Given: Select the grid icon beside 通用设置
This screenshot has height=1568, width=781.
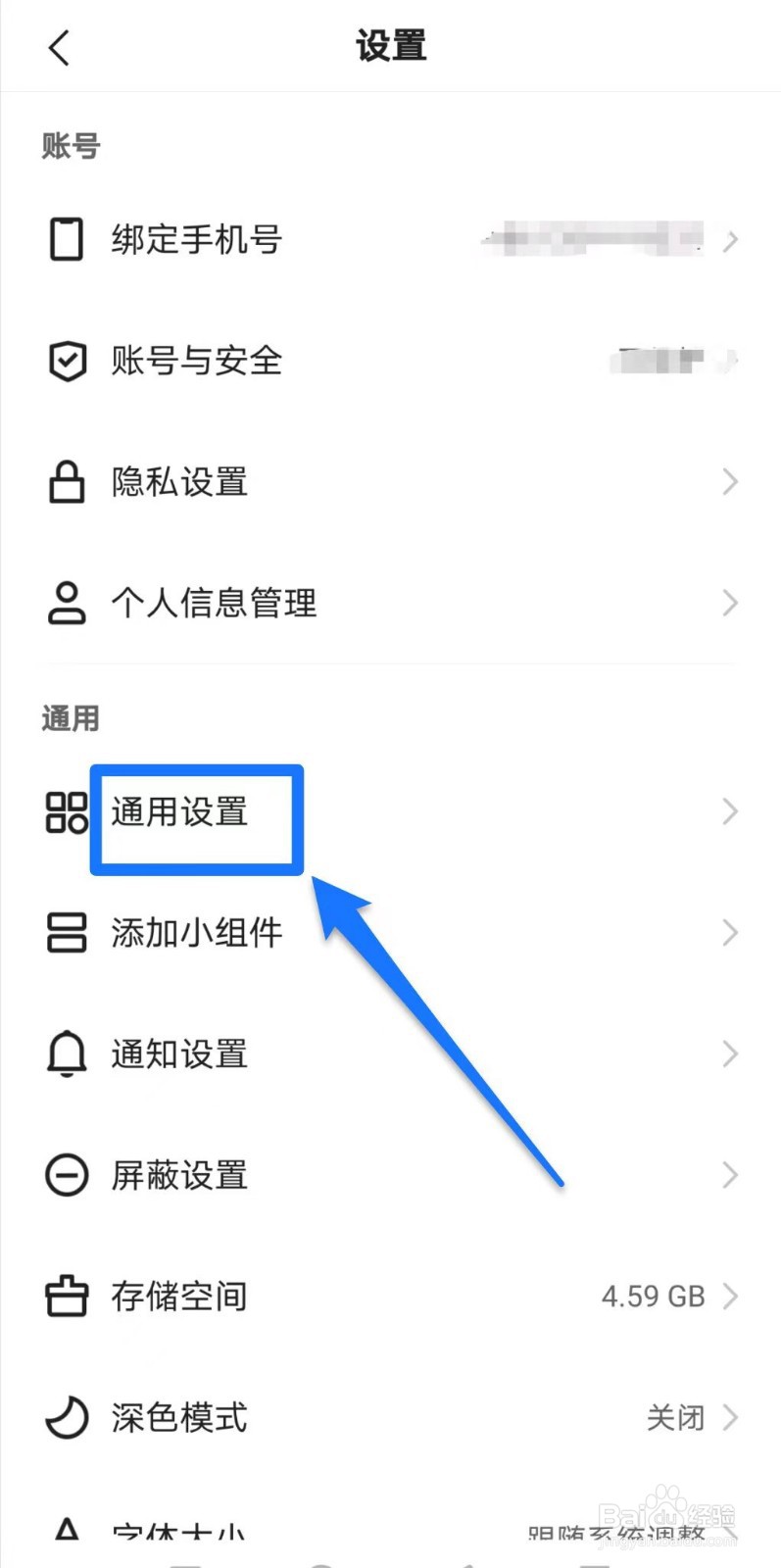Looking at the screenshot, I should (65, 810).
